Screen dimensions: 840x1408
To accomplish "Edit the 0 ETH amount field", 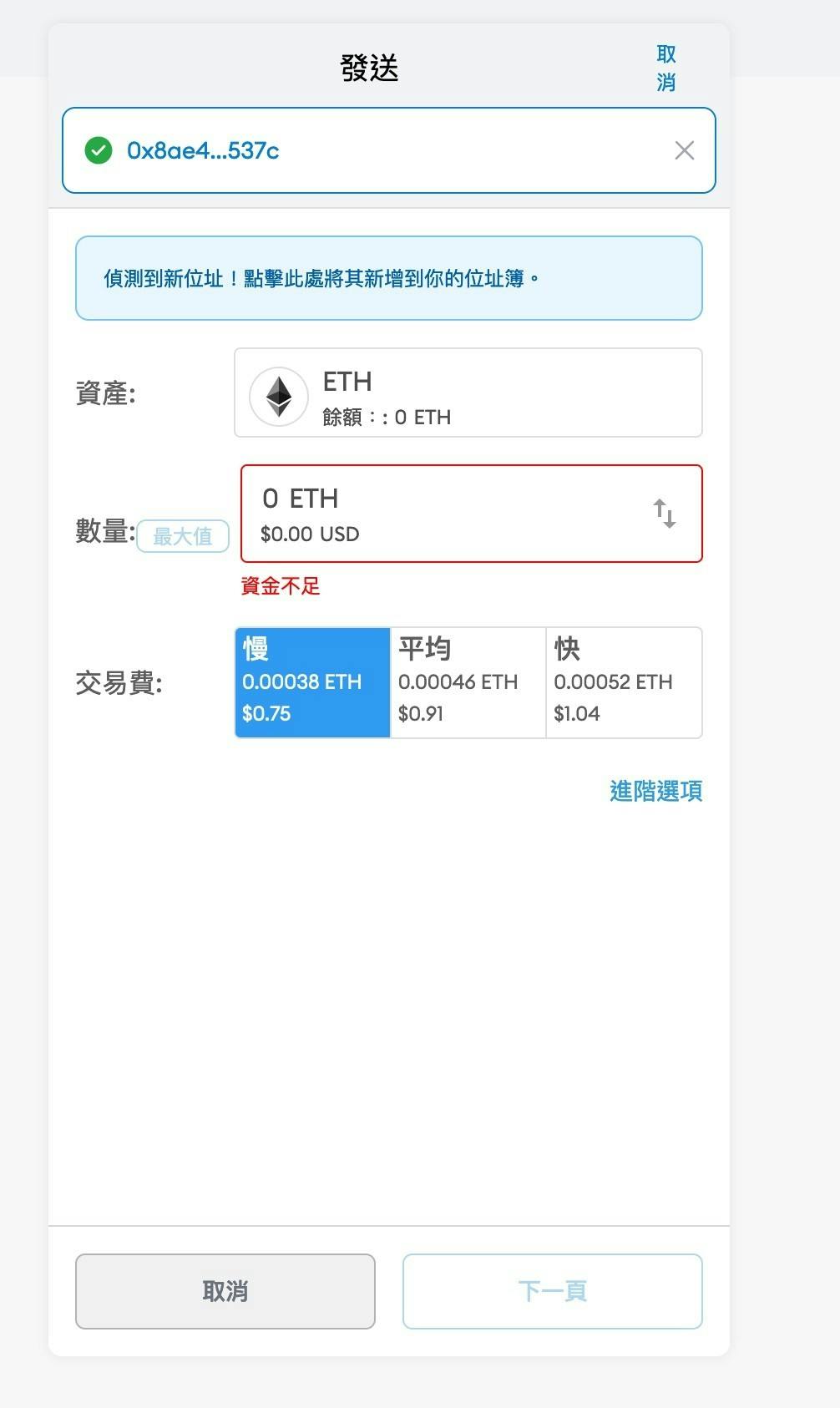I will (x=443, y=513).
